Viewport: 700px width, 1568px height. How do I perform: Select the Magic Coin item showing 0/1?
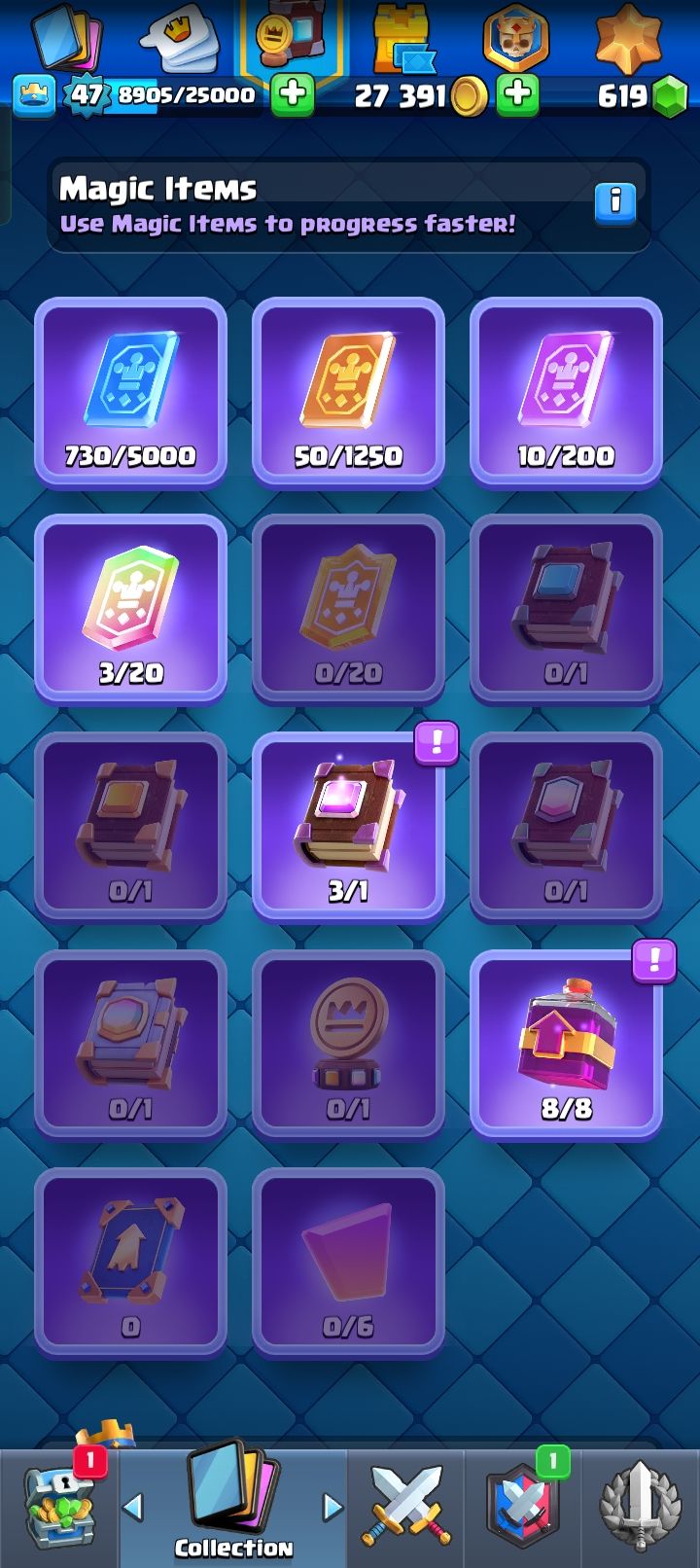pyautogui.click(x=348, y=1044)
